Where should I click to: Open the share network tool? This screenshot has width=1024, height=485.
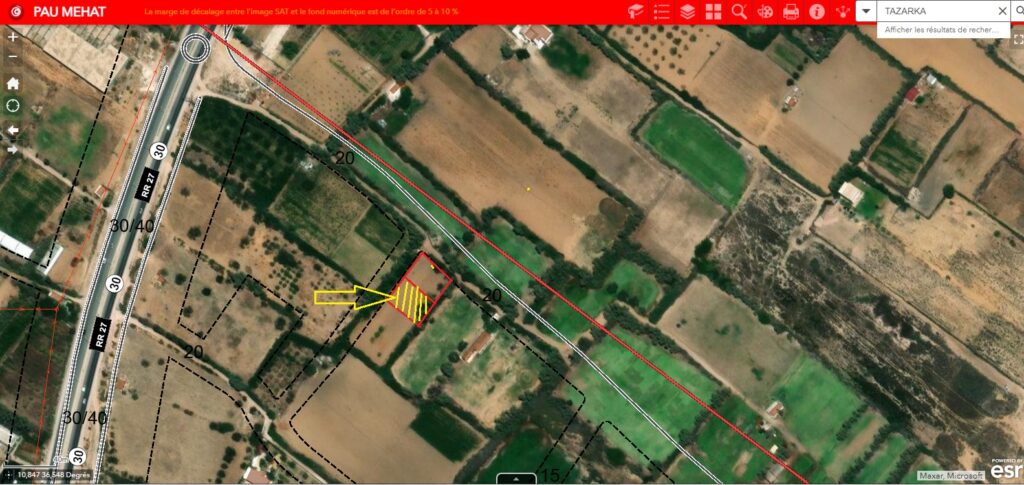842,11
